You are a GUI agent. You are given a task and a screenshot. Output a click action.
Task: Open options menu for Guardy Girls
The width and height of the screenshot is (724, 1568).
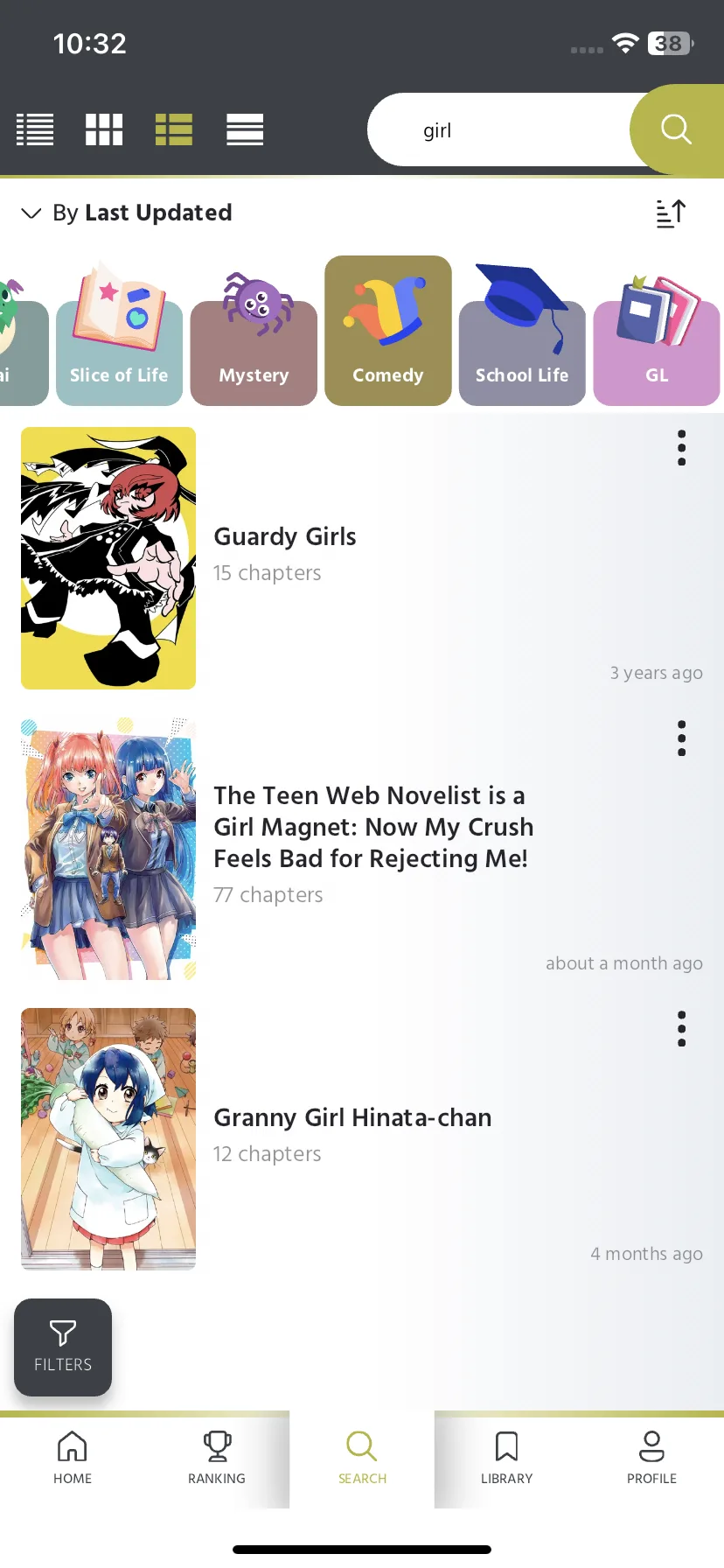pyautogui.click(x=681, y=447)
